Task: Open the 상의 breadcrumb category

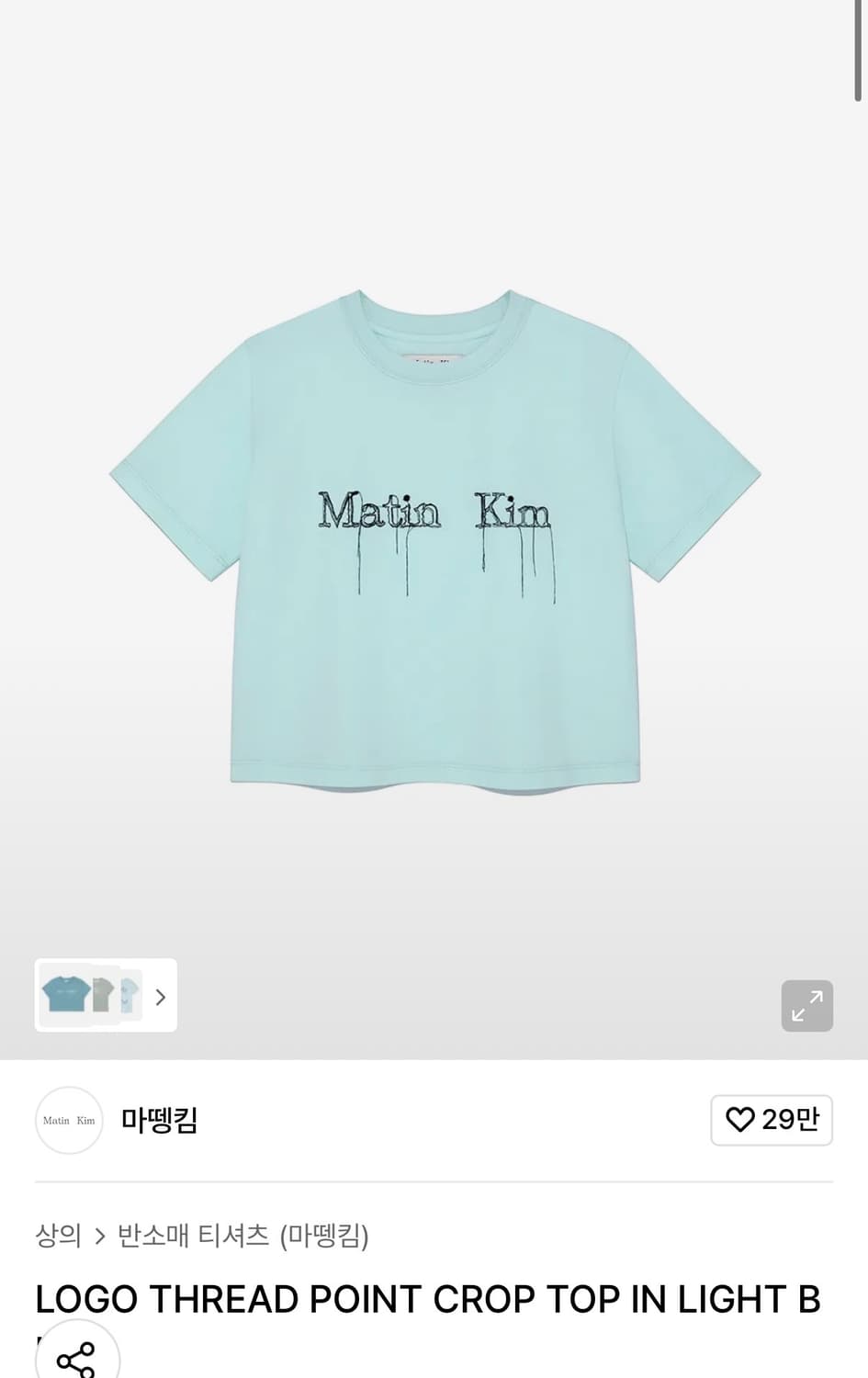Action: tap(57, 1237)
